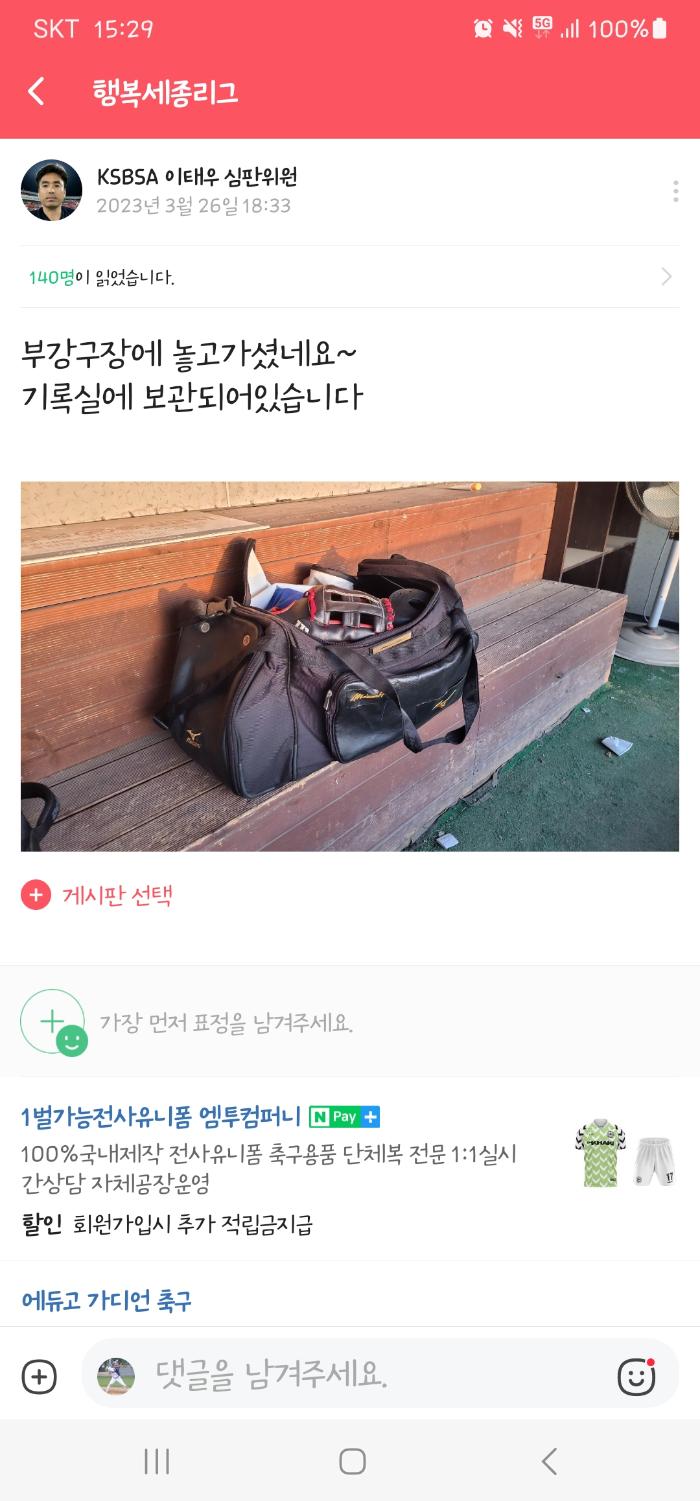Image resolution: width=700 pixels, height=1501 pixels.
Task: Go back from 행복세종리그 post
Action: click(x=37, y=92)
